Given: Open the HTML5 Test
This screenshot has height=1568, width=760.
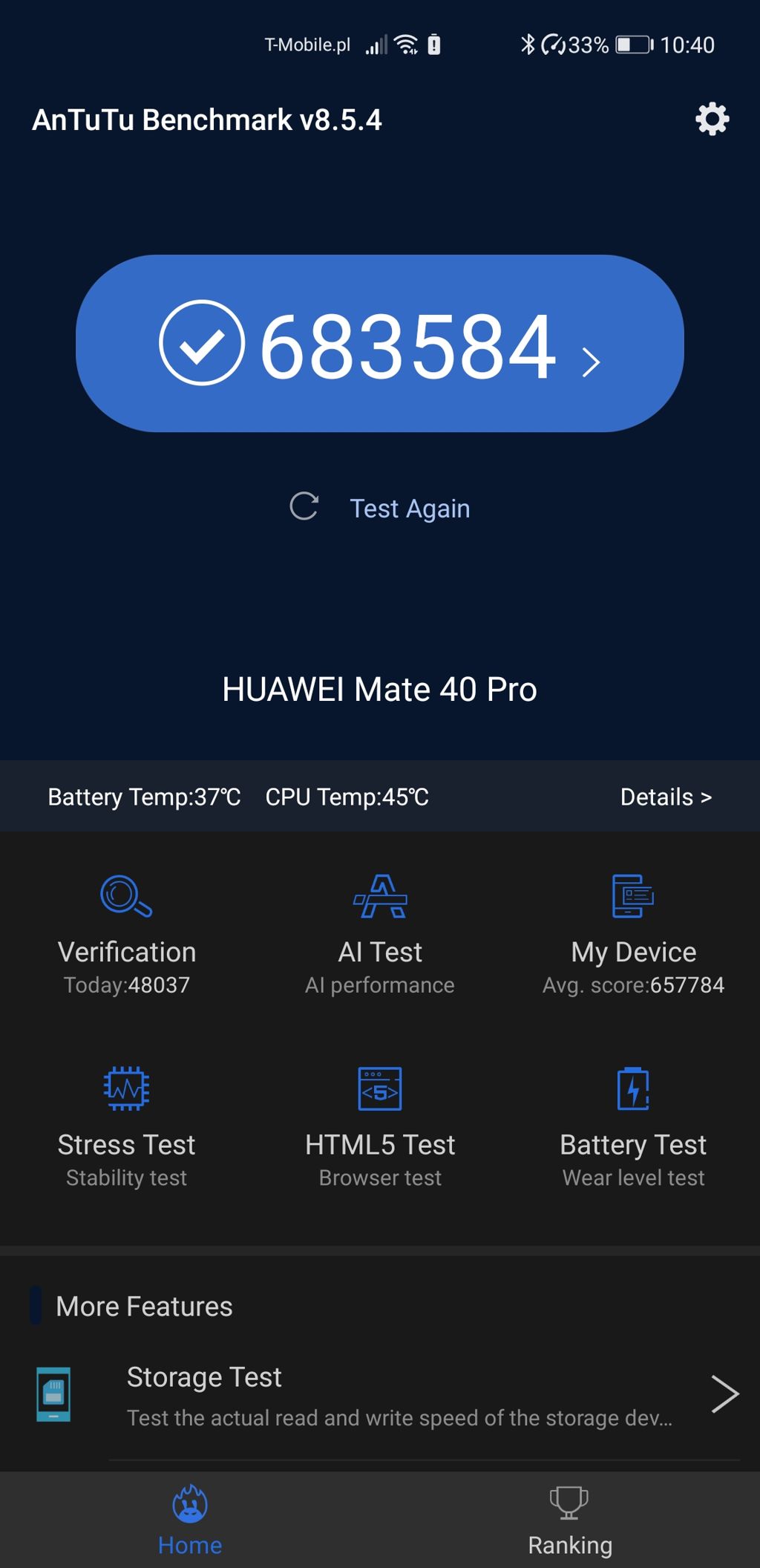Looking at the screenshot, I should (379, 1126).
